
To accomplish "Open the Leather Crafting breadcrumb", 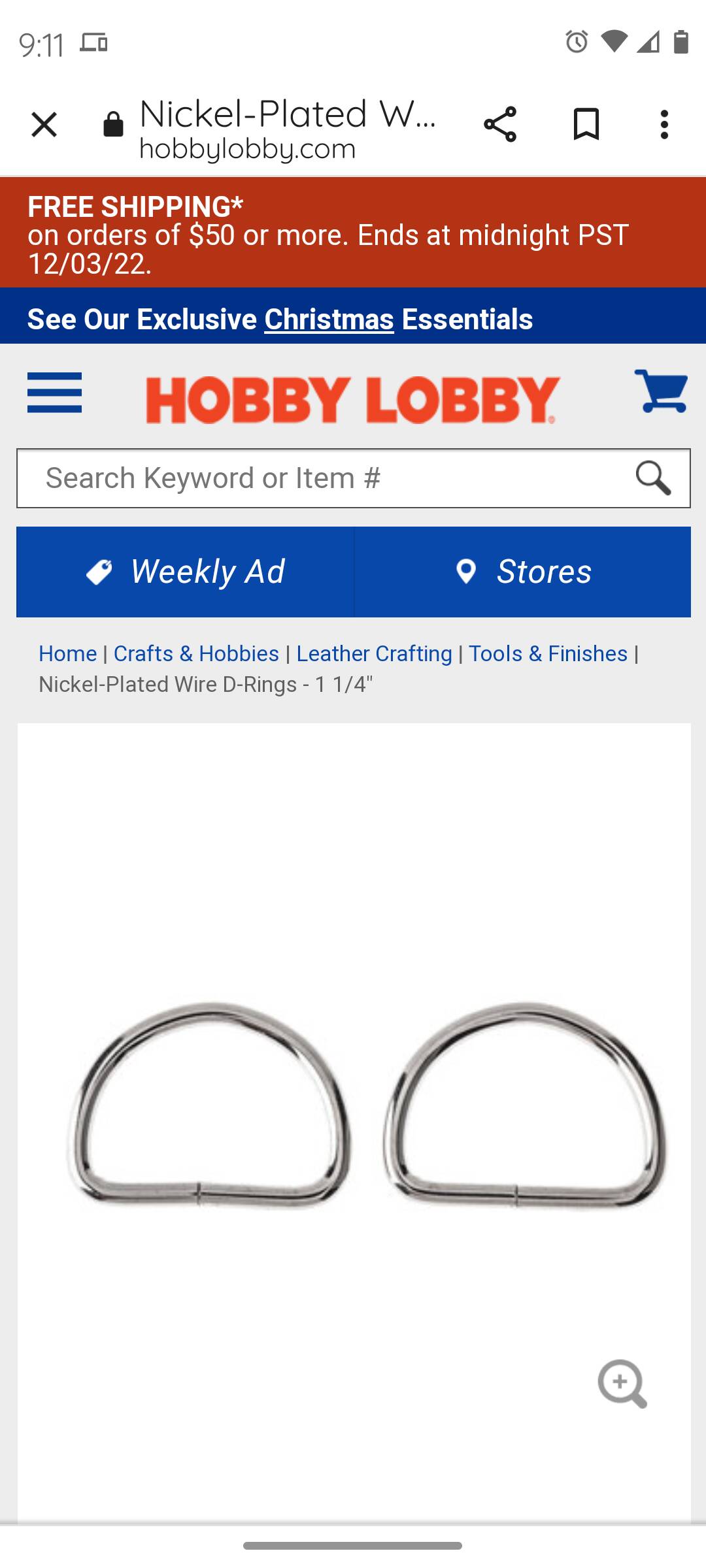I will [374, 653].
